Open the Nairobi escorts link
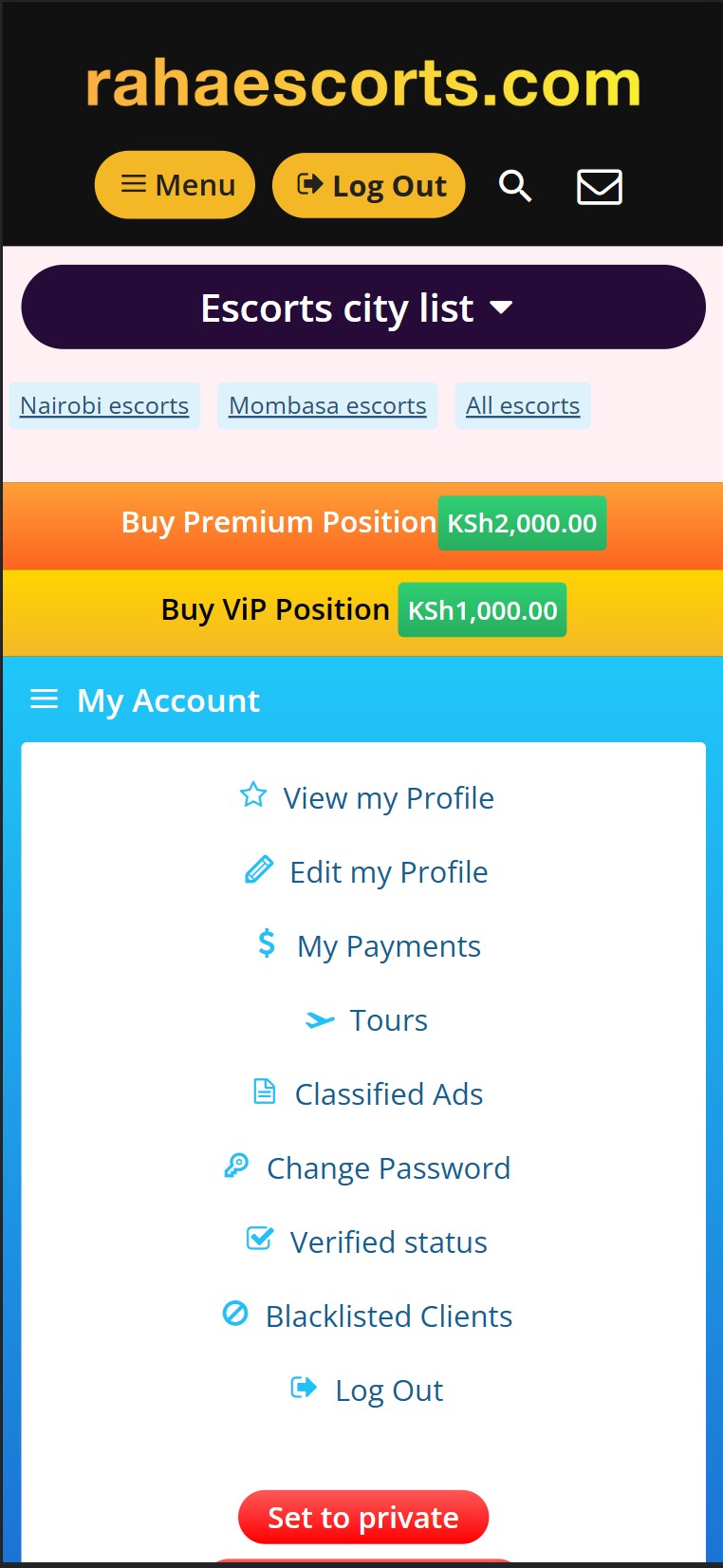This screenshot has height=1568, width=723. click(x=104, y=406)
